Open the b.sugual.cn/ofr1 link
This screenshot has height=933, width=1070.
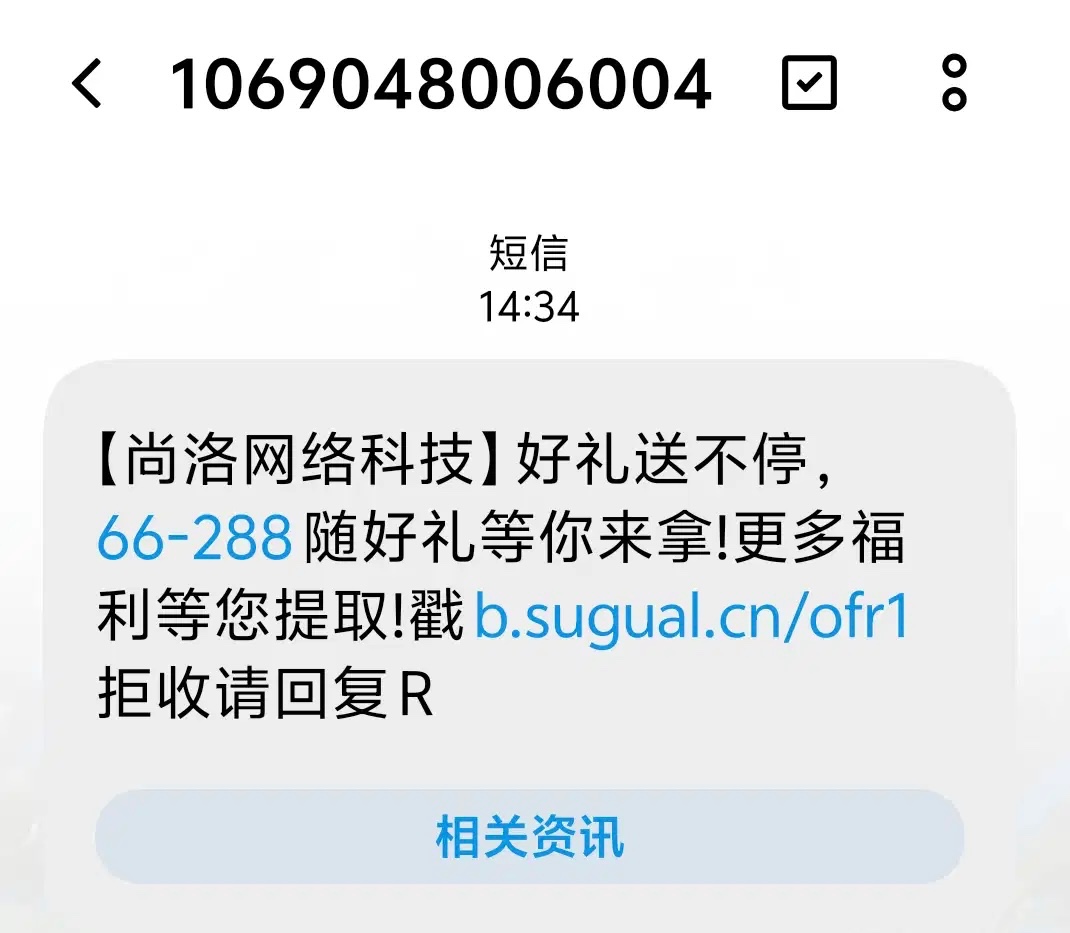point(691,616)
